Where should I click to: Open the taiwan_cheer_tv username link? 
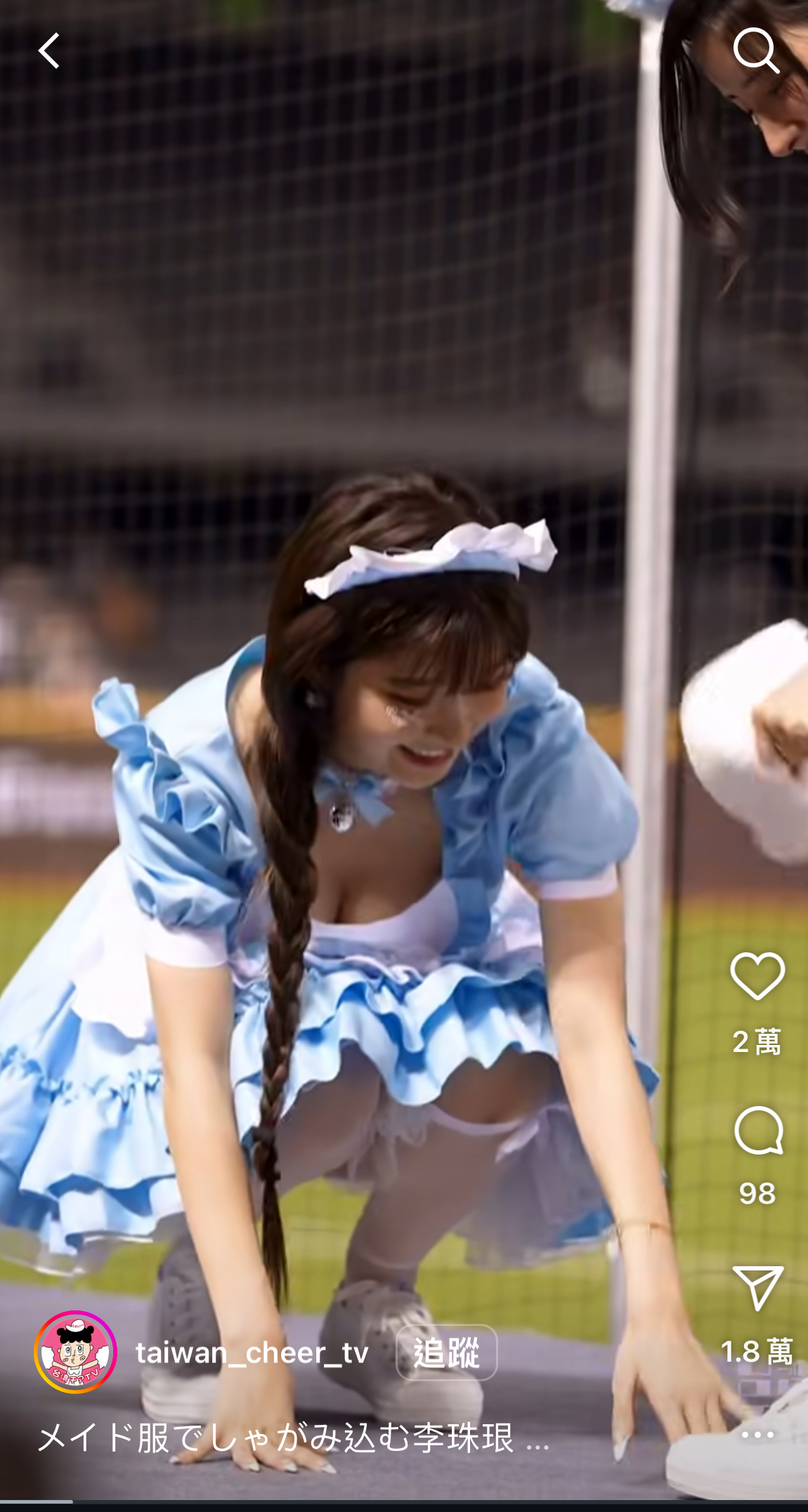(x=252, y=1353)
